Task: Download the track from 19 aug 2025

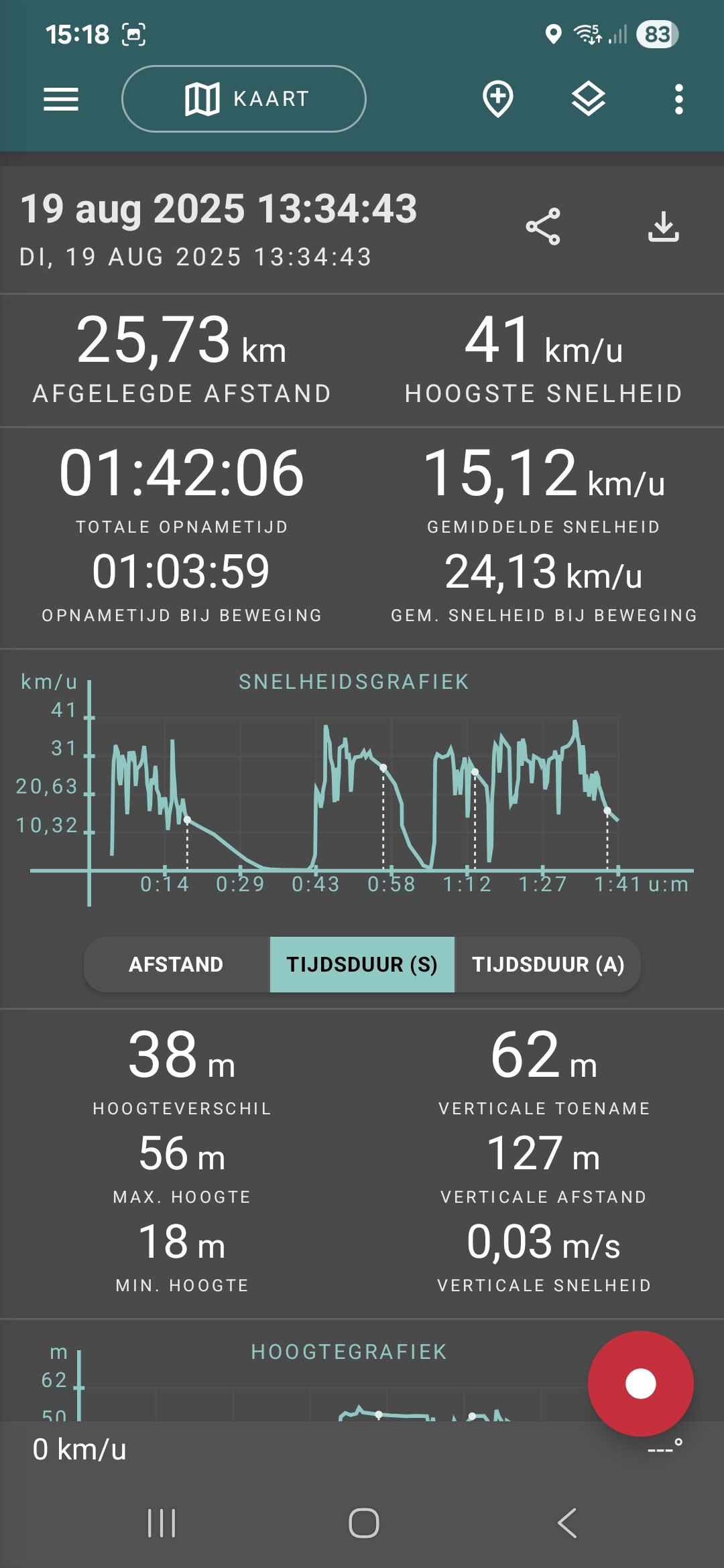Action: (x=664, y=226)
